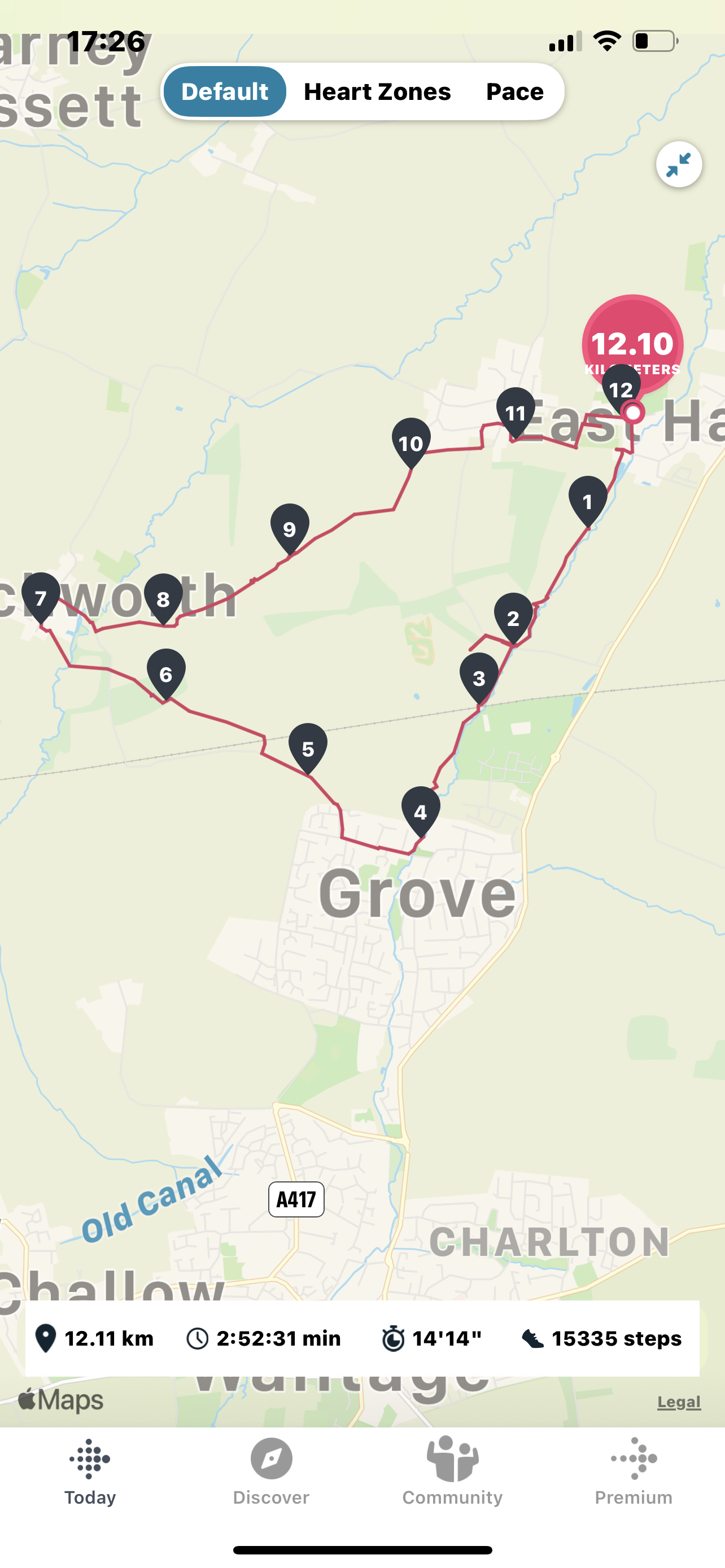Open the Legal link on the map
Image resolution: width=725 pixels, height=1568 pixels.
click(679, 1402)
